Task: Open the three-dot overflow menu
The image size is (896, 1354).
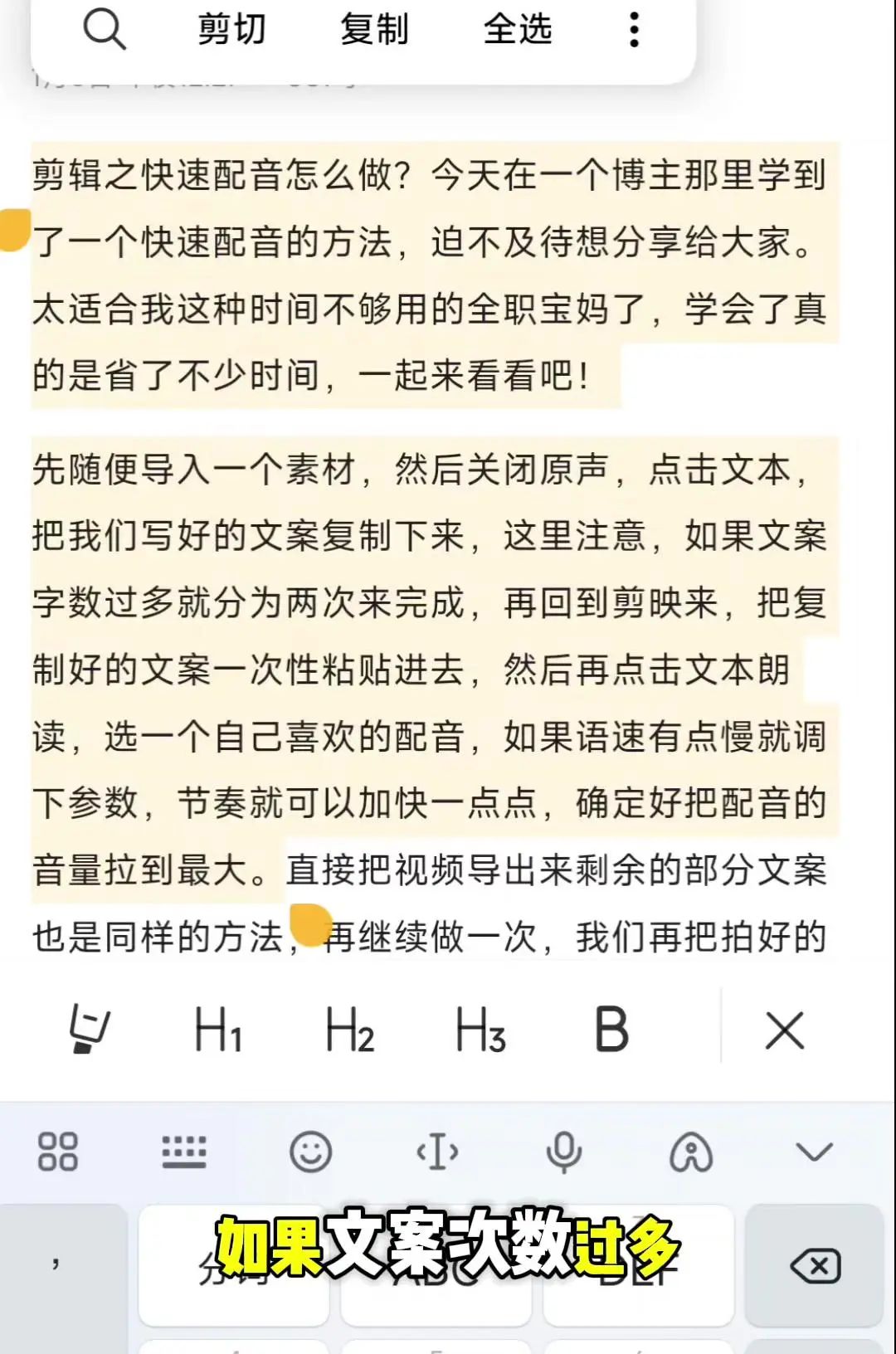Action: click(x=635, y=29)
